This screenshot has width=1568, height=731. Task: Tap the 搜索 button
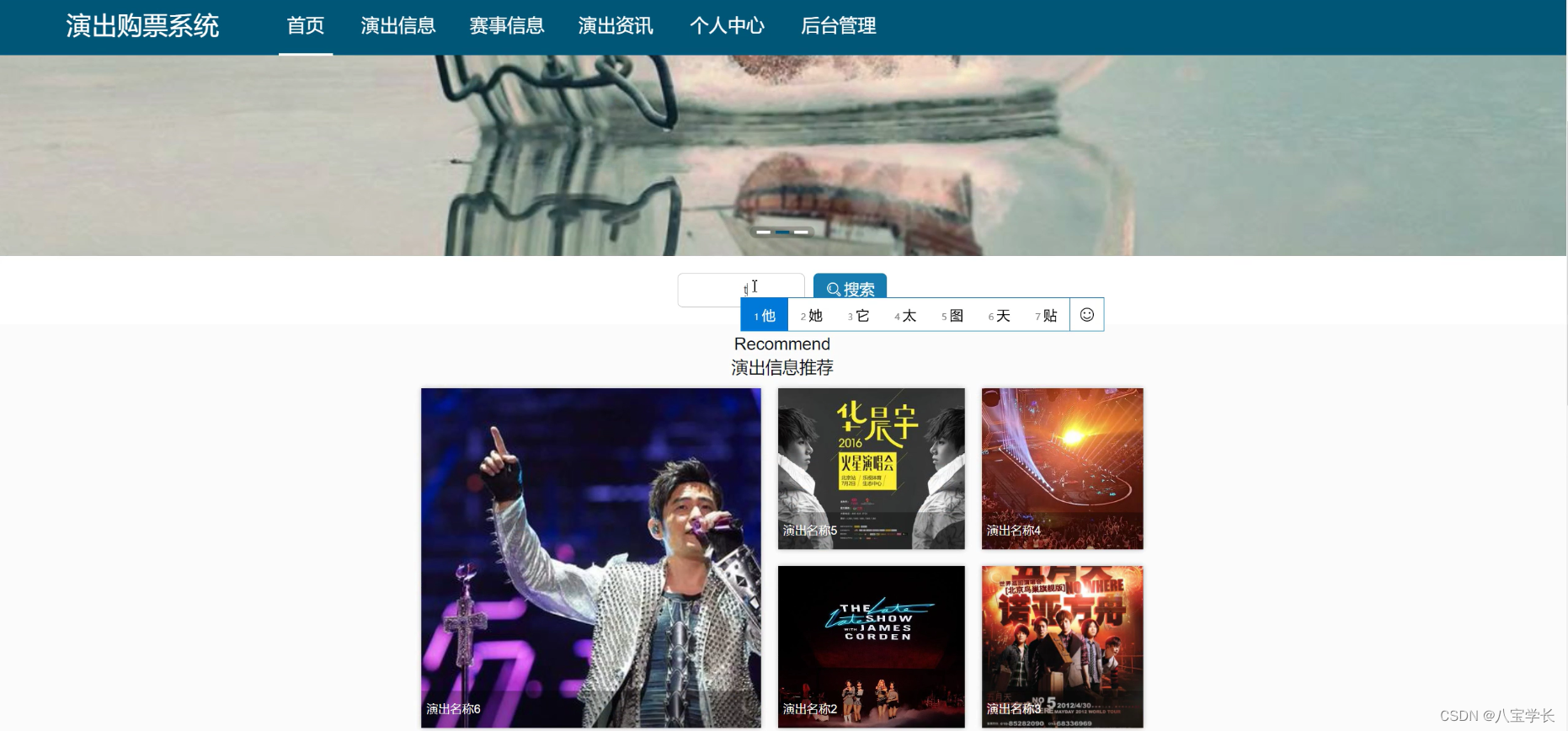coord(850,288)
